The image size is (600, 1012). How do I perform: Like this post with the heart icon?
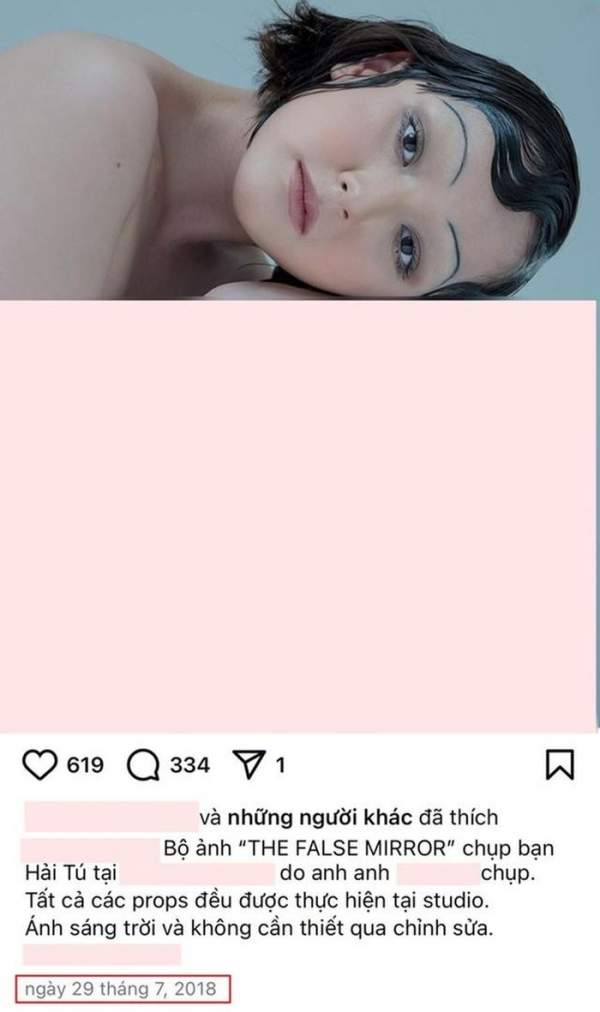tap(40, 765)
